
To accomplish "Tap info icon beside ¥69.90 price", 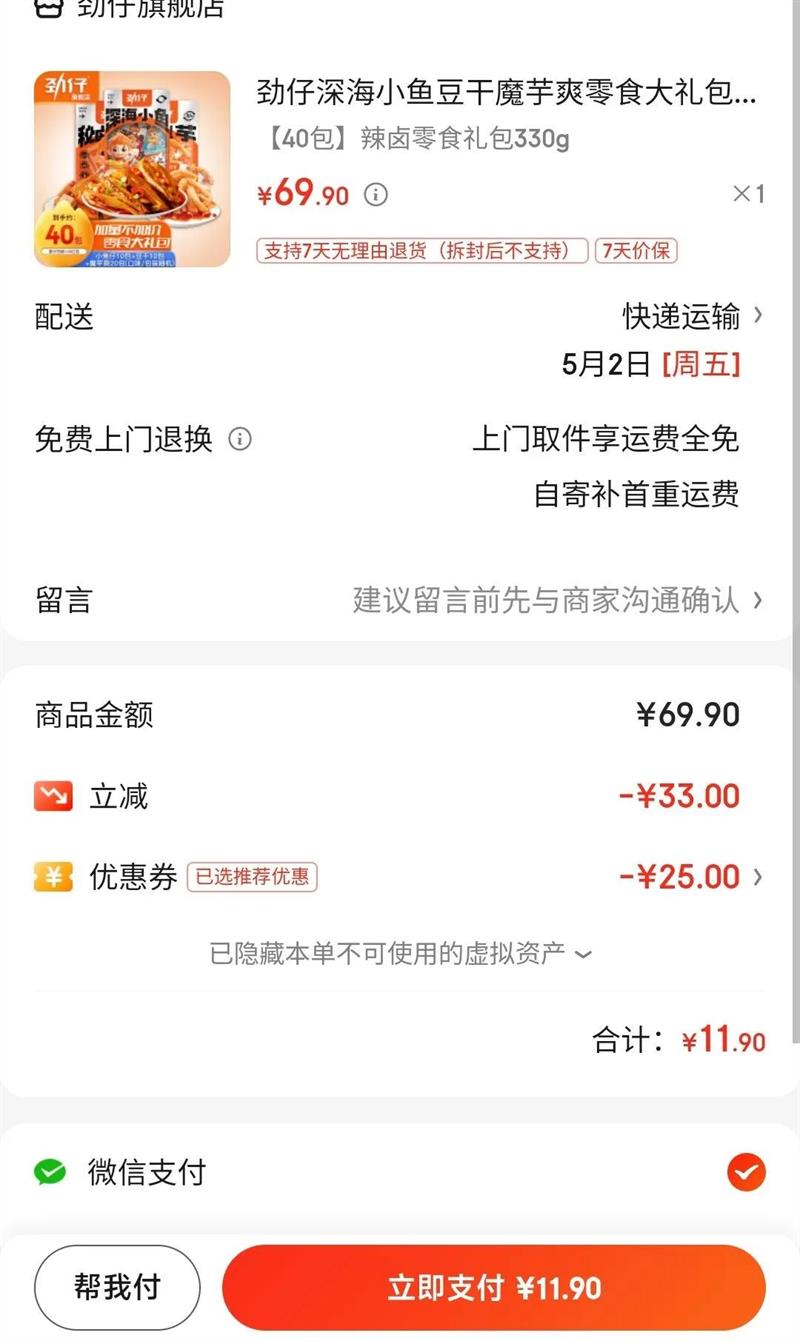I will pyautogui.click(x=375, y=194).
